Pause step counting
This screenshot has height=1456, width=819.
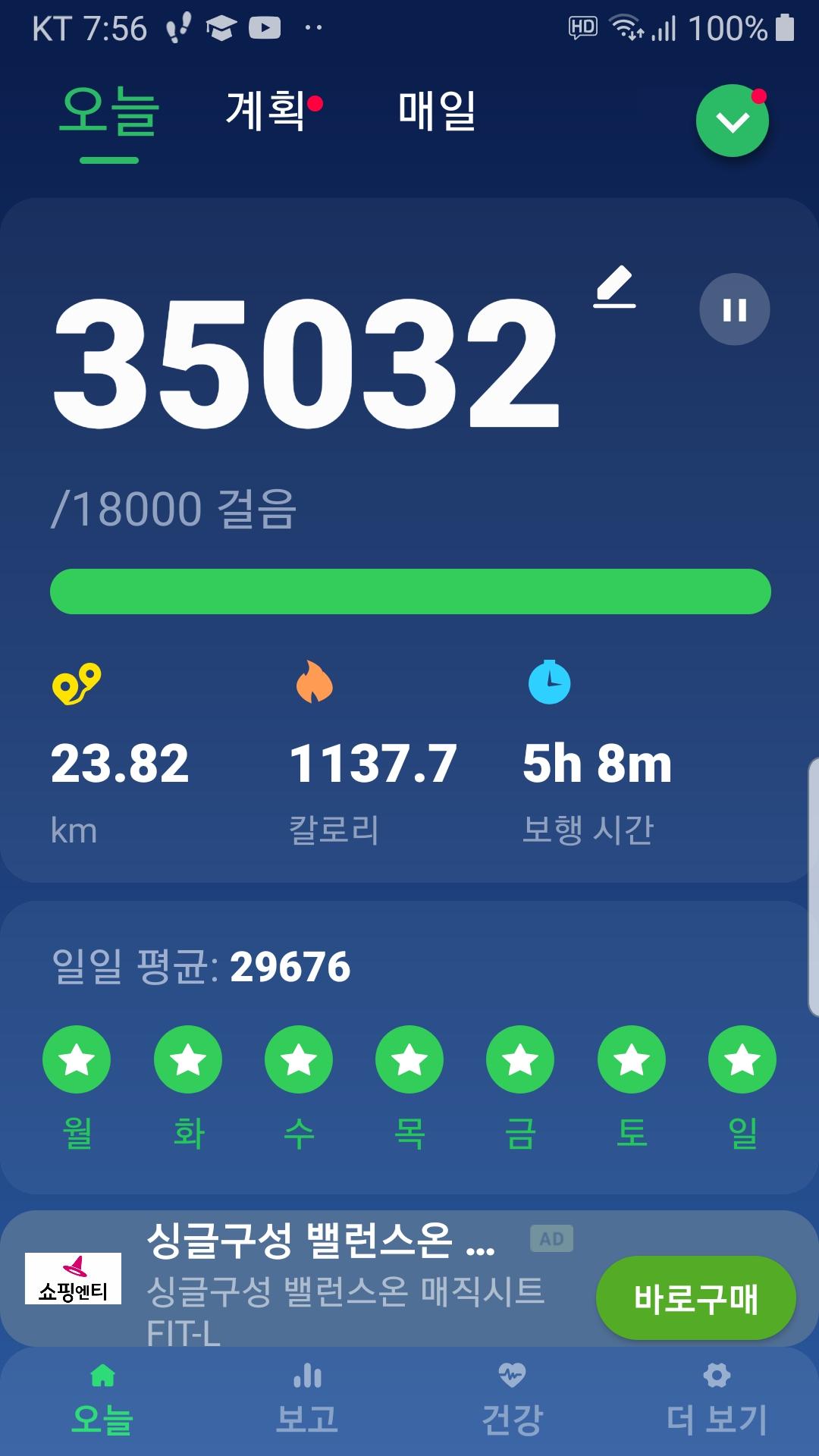[x=734, y=309]
